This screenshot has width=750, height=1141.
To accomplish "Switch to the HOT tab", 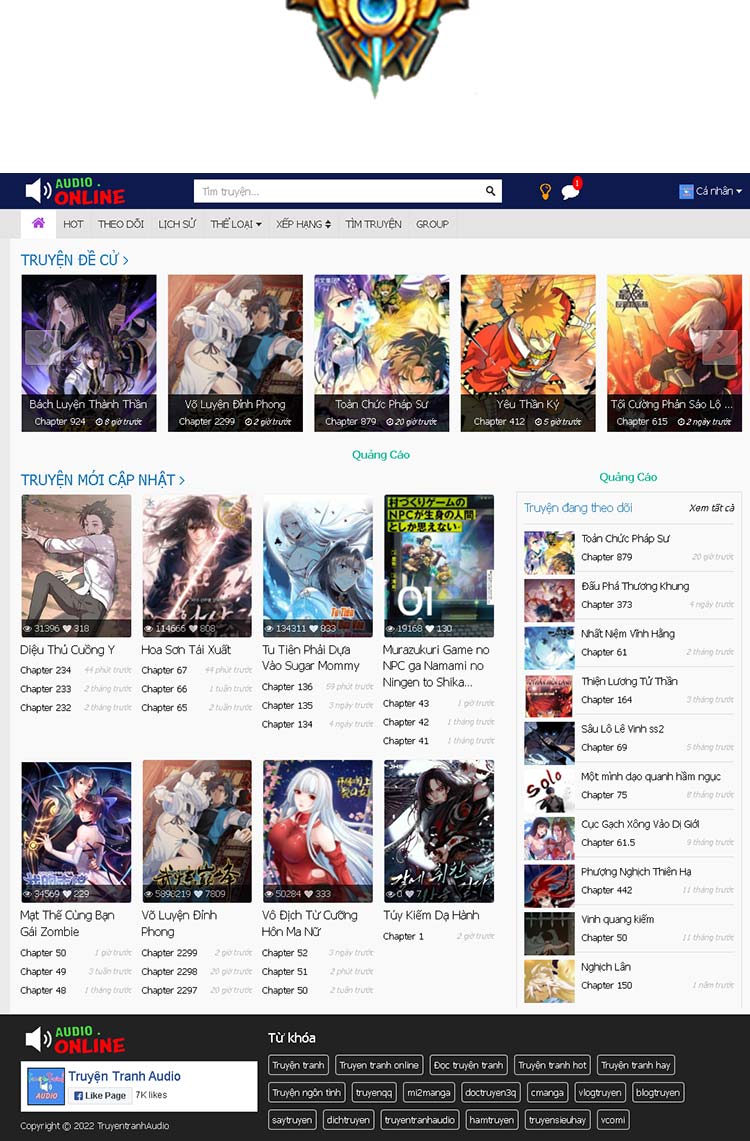I will 74,224.
